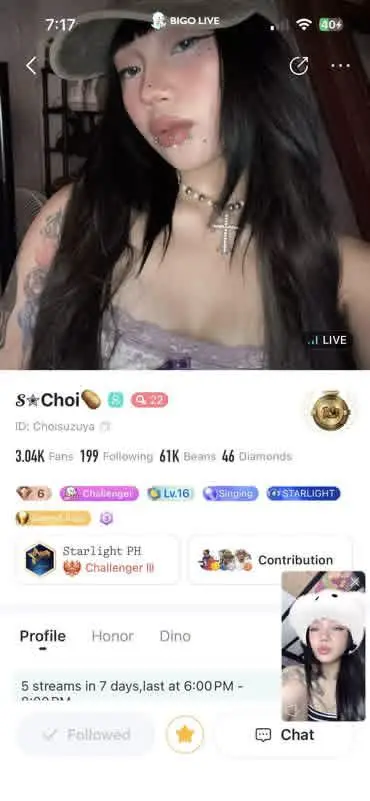Close the floating live preview window
The image size is (370, 801).
[355, 582]
